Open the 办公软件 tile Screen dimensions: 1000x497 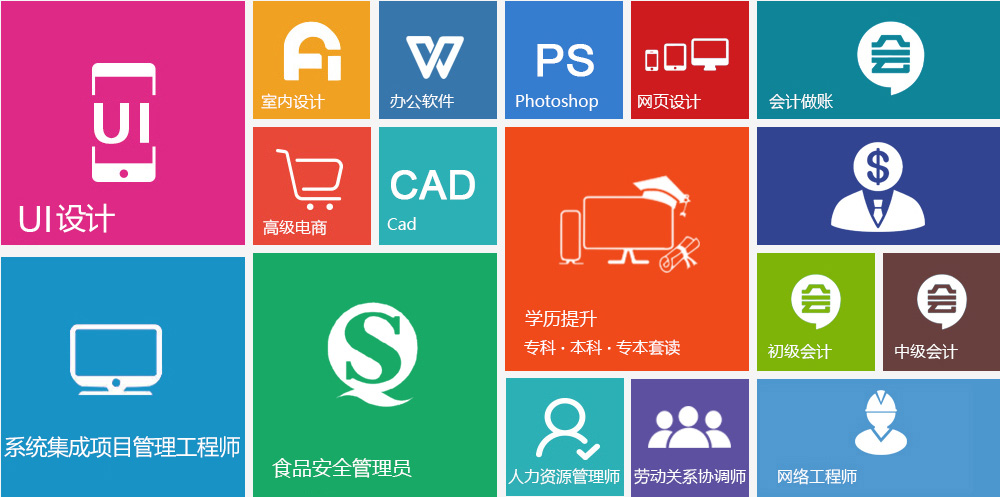[x=437, y=60]
